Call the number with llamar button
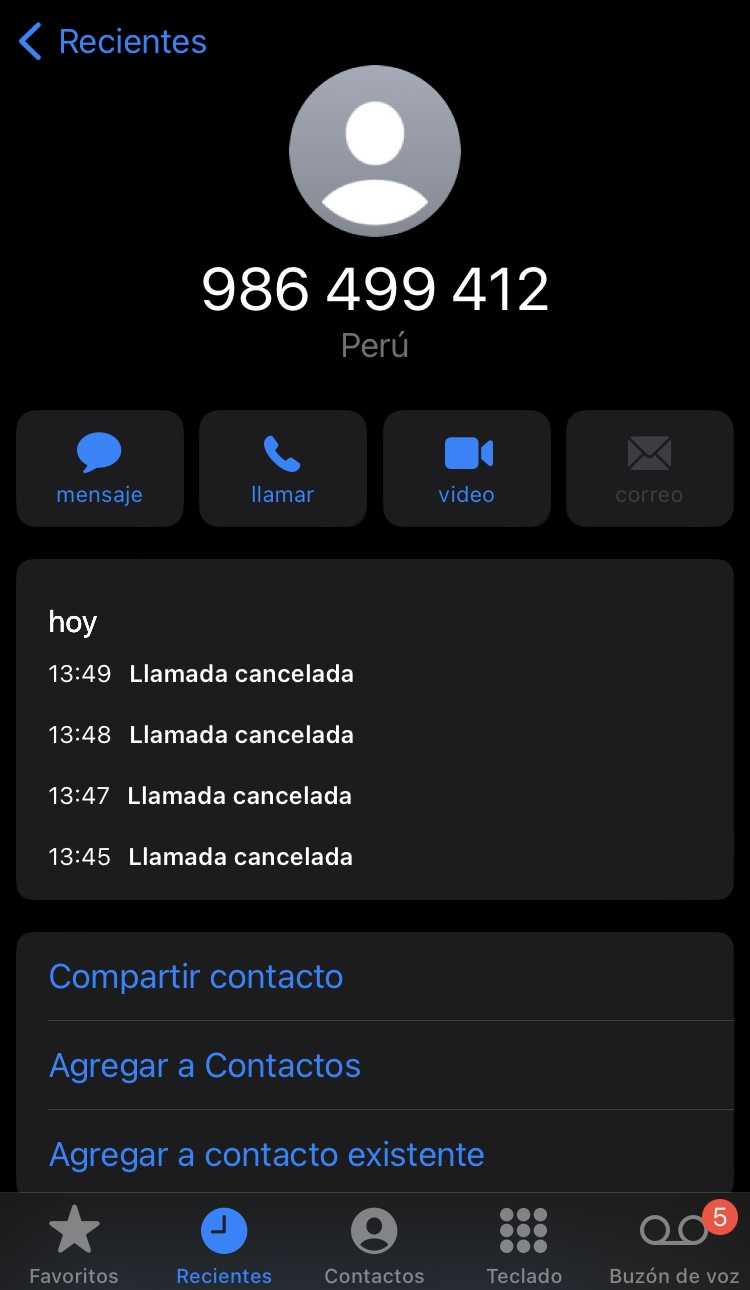Image resolution: width=750 pixels, height=1290 pixels. pos(283,468)
